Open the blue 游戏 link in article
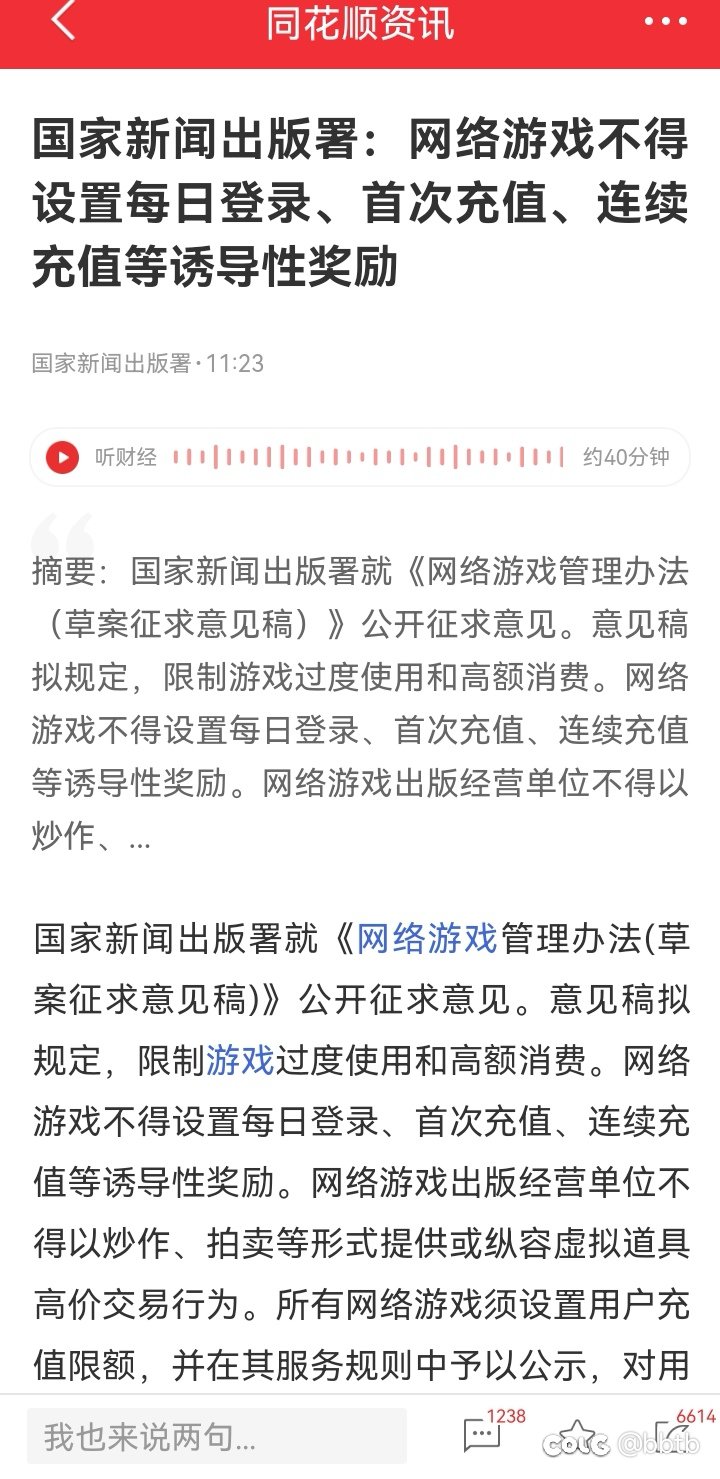 pyautogui.click(x=240, y=1061)
